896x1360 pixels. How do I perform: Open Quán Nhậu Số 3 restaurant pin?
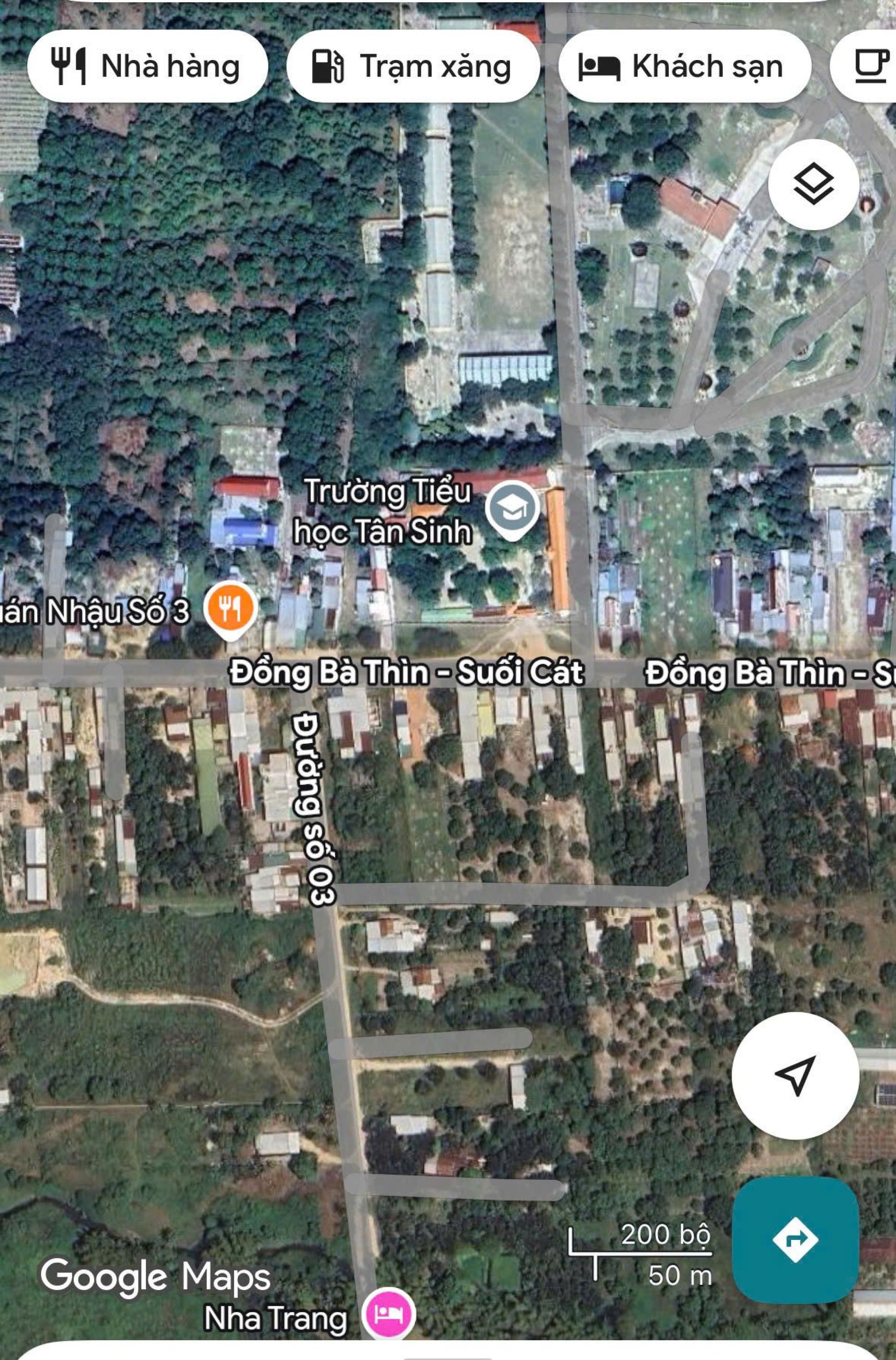(230, 610)
